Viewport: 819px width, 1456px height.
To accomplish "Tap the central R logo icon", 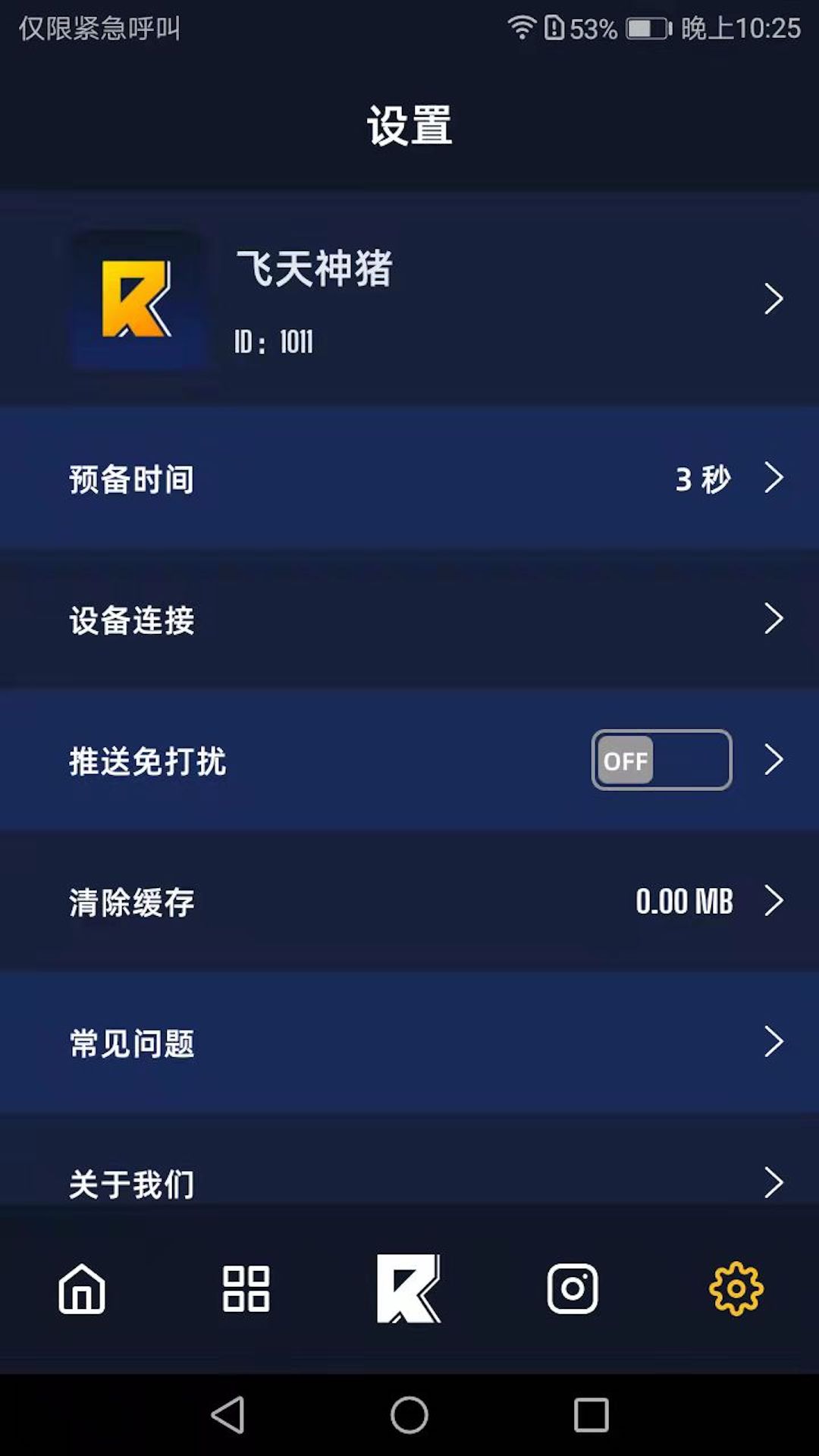I will pyautogui.click(x=409, y=1288).
